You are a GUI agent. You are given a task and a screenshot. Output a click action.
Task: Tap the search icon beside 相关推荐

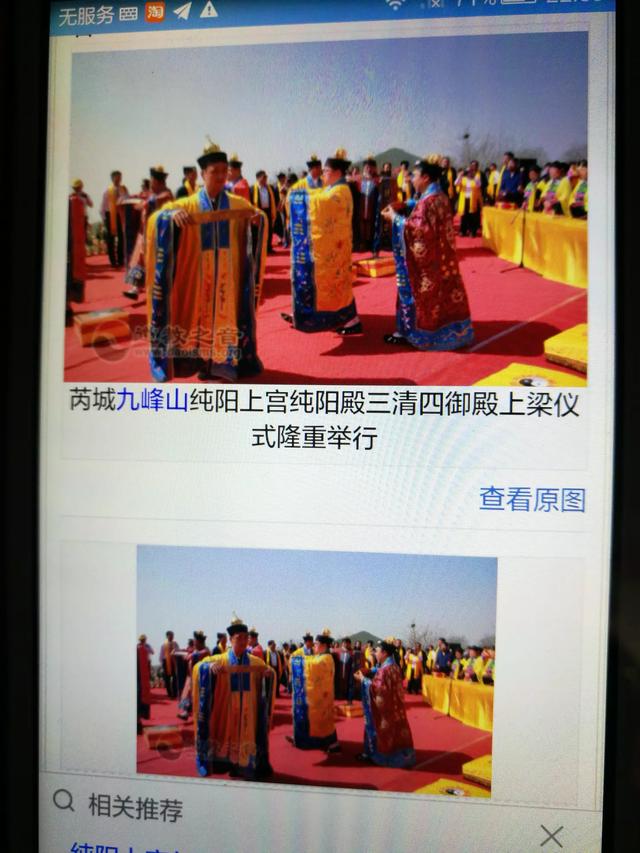coord(64,801)
